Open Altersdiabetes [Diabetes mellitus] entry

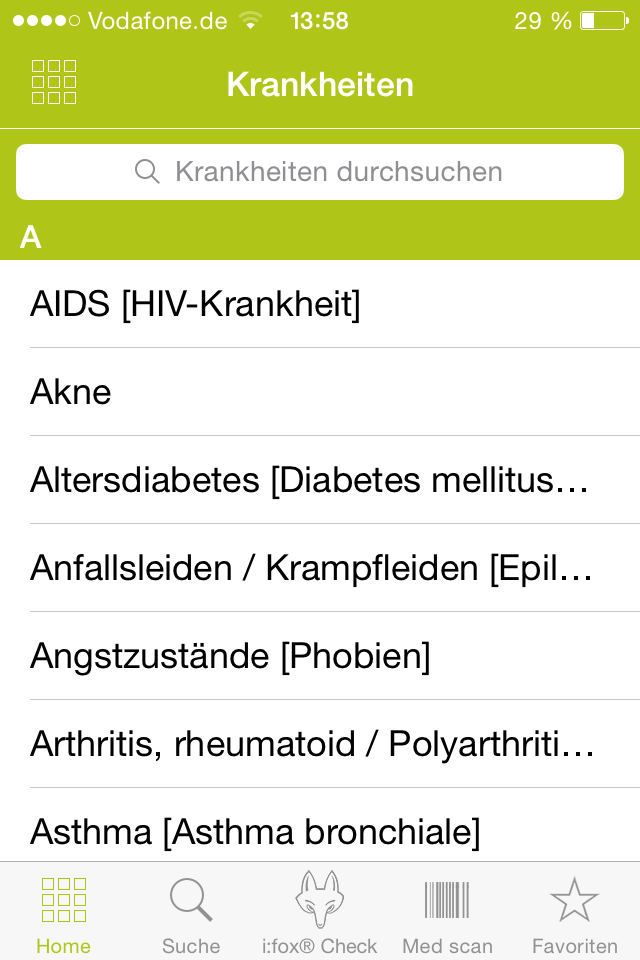click(320, 480)
